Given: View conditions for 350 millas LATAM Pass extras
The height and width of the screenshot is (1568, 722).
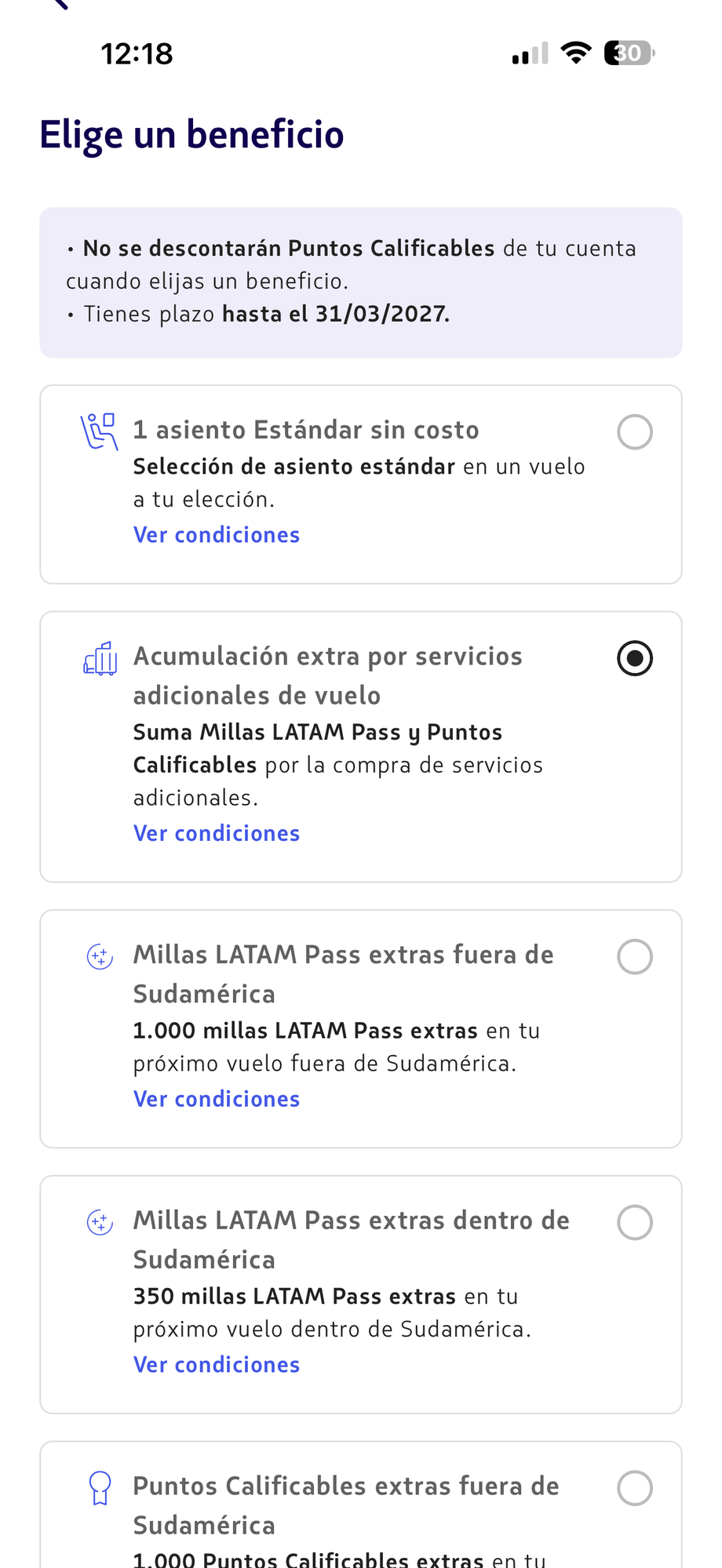Looking at the screenshot, I should 217,1365.
